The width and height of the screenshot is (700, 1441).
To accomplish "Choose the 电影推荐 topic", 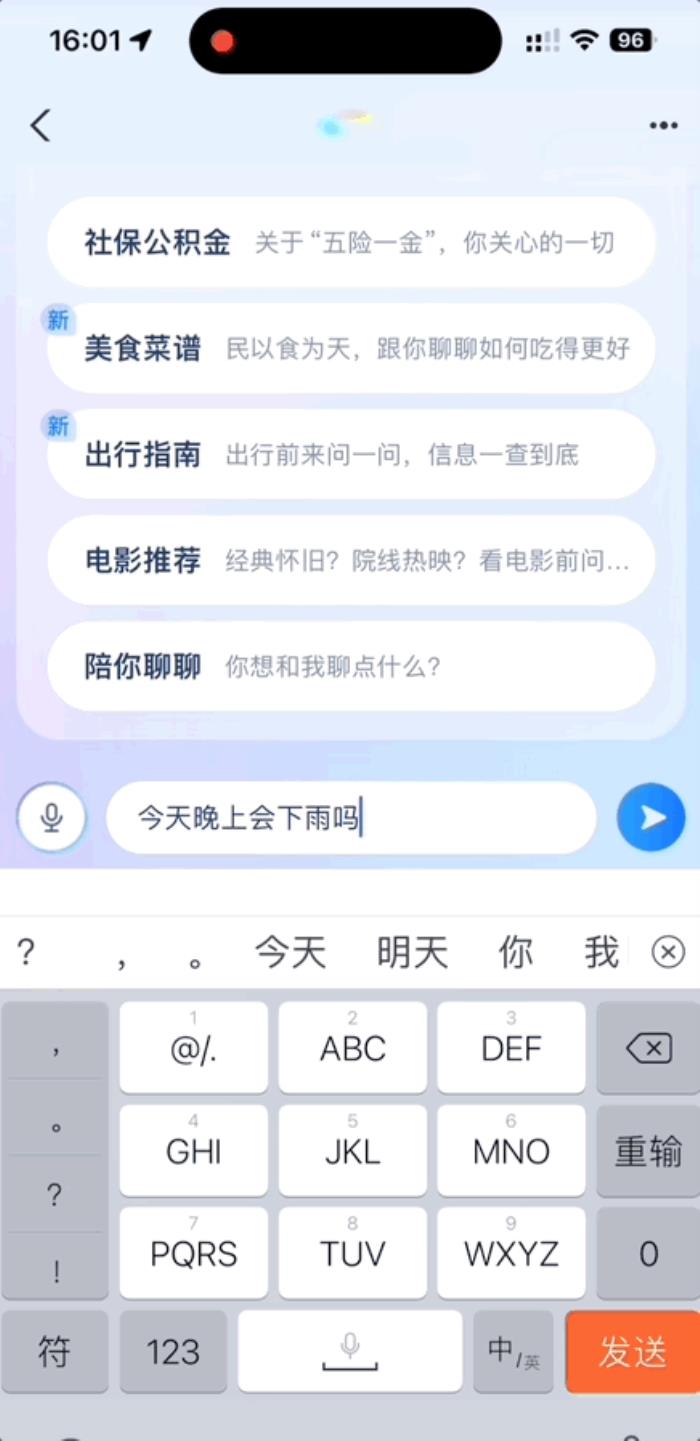I will (351, 560).
